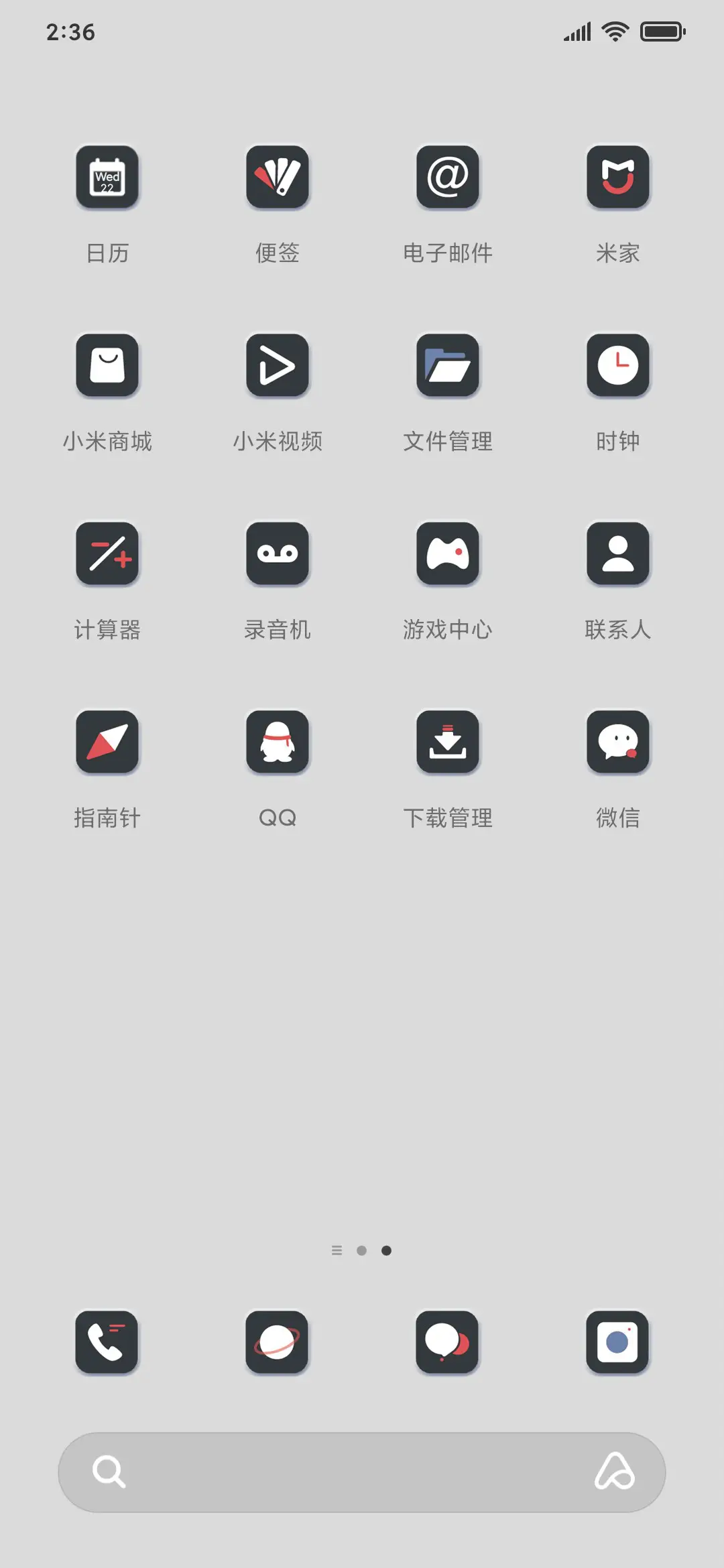Open the 录音机 Recorder app
The height and width of the screenshot is (1568, 724).
pyautogui.click(x=278, y=553)
